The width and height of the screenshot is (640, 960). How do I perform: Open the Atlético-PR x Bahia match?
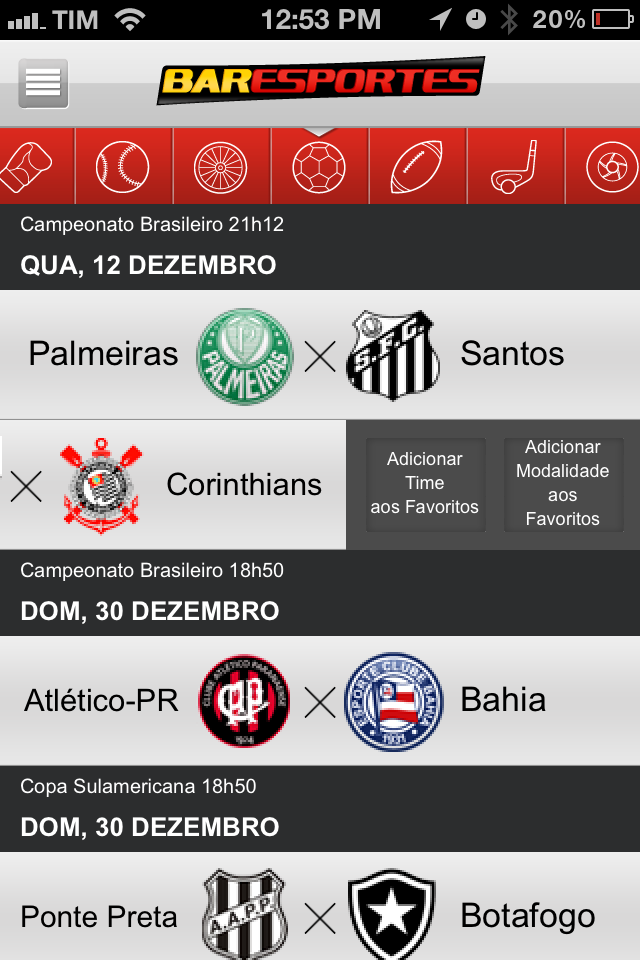pyautogui.click(x=320, y=701)
